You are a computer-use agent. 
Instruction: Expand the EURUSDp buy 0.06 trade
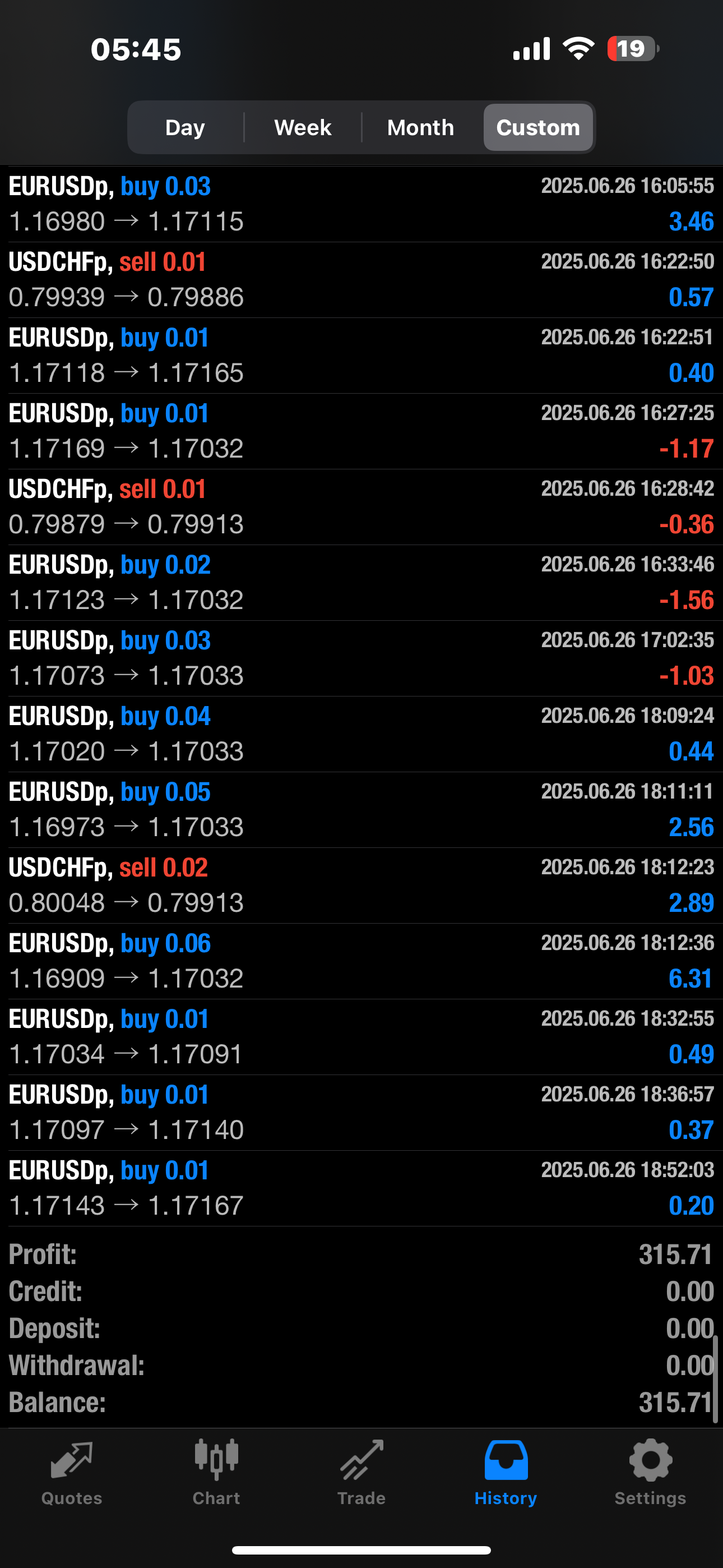pos(361,961)
